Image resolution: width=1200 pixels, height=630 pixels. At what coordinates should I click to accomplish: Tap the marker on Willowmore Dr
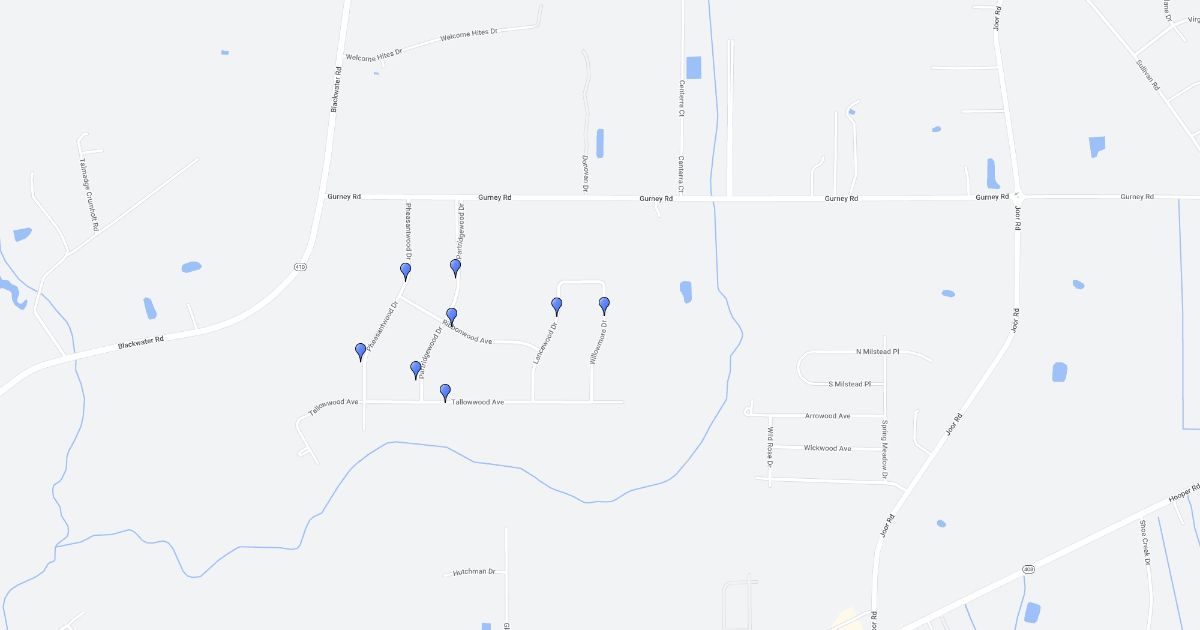tap(604, 304)
